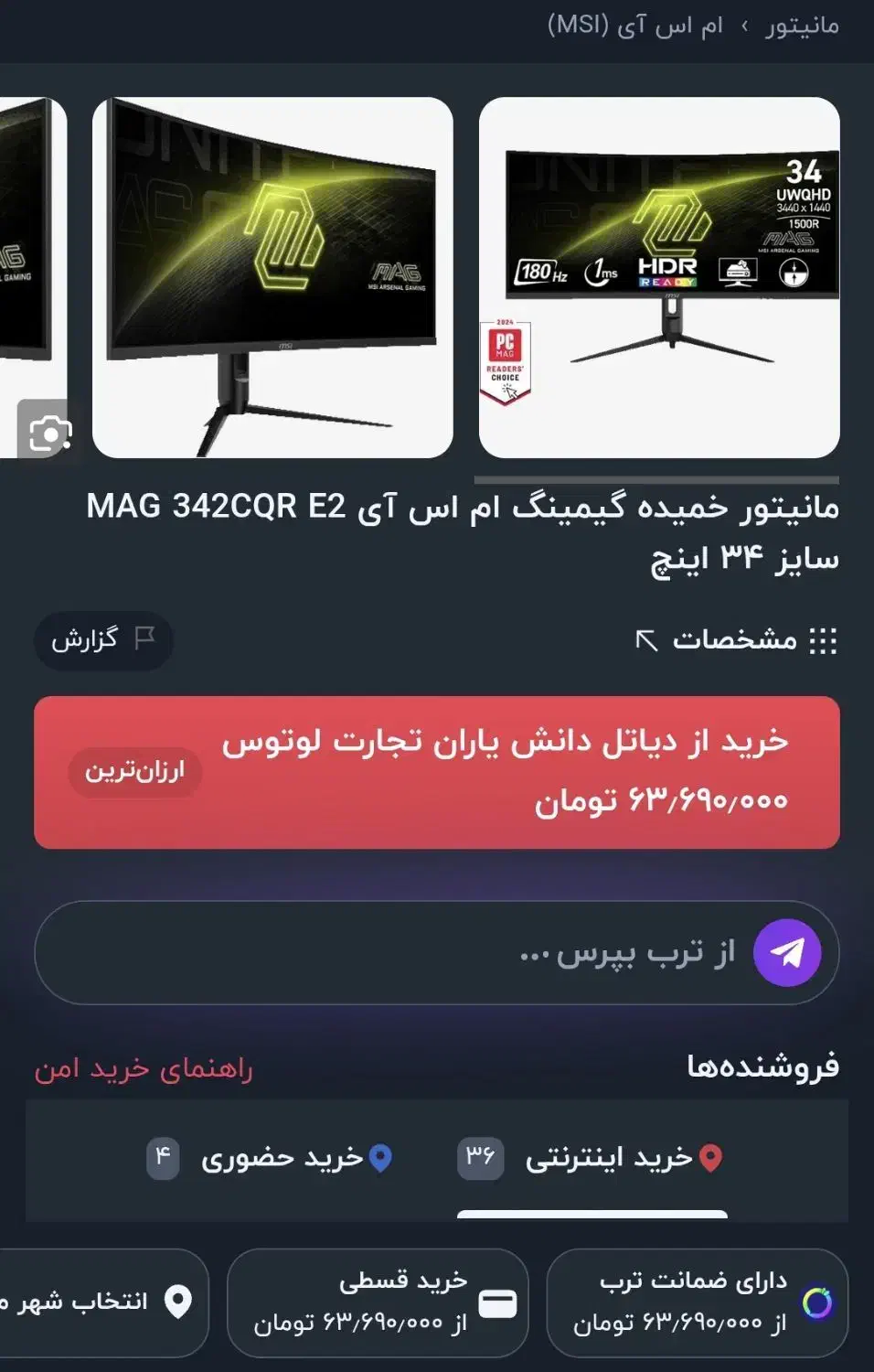Click the دیاتل دانش یاران seller offer banner
This screenshot has width=874, height=1372.
[x=512, y=771]
